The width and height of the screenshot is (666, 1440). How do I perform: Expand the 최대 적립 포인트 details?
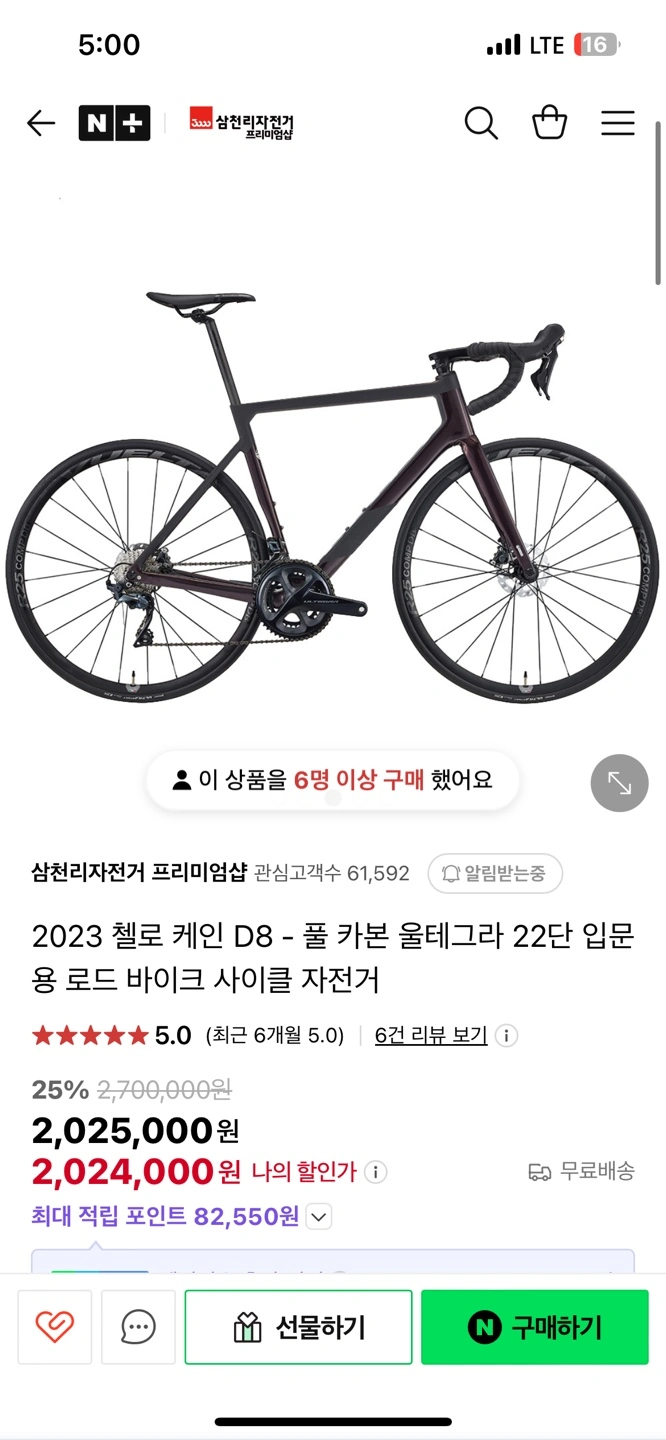318,1217
